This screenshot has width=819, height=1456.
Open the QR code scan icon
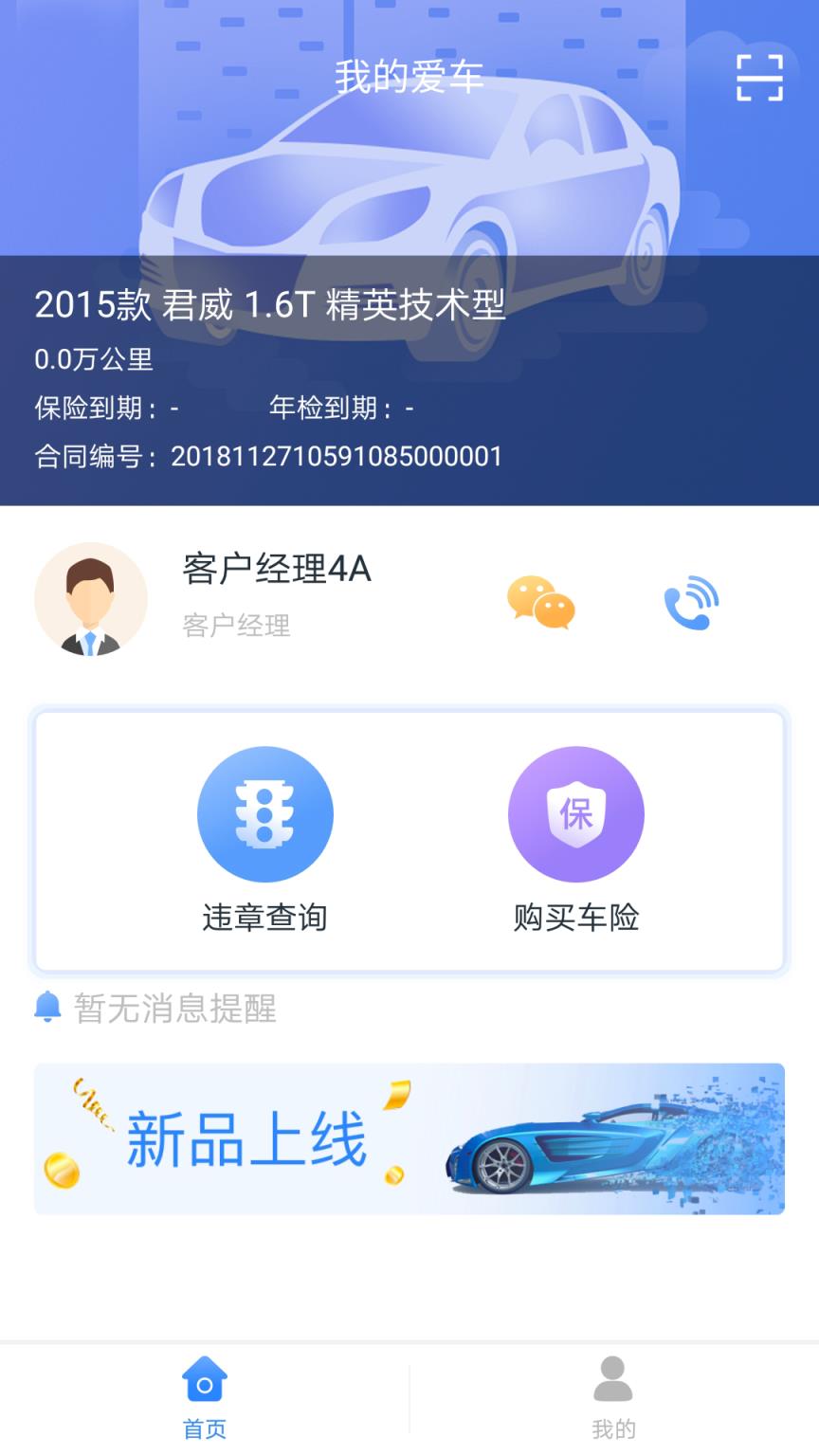click(758, 78)
